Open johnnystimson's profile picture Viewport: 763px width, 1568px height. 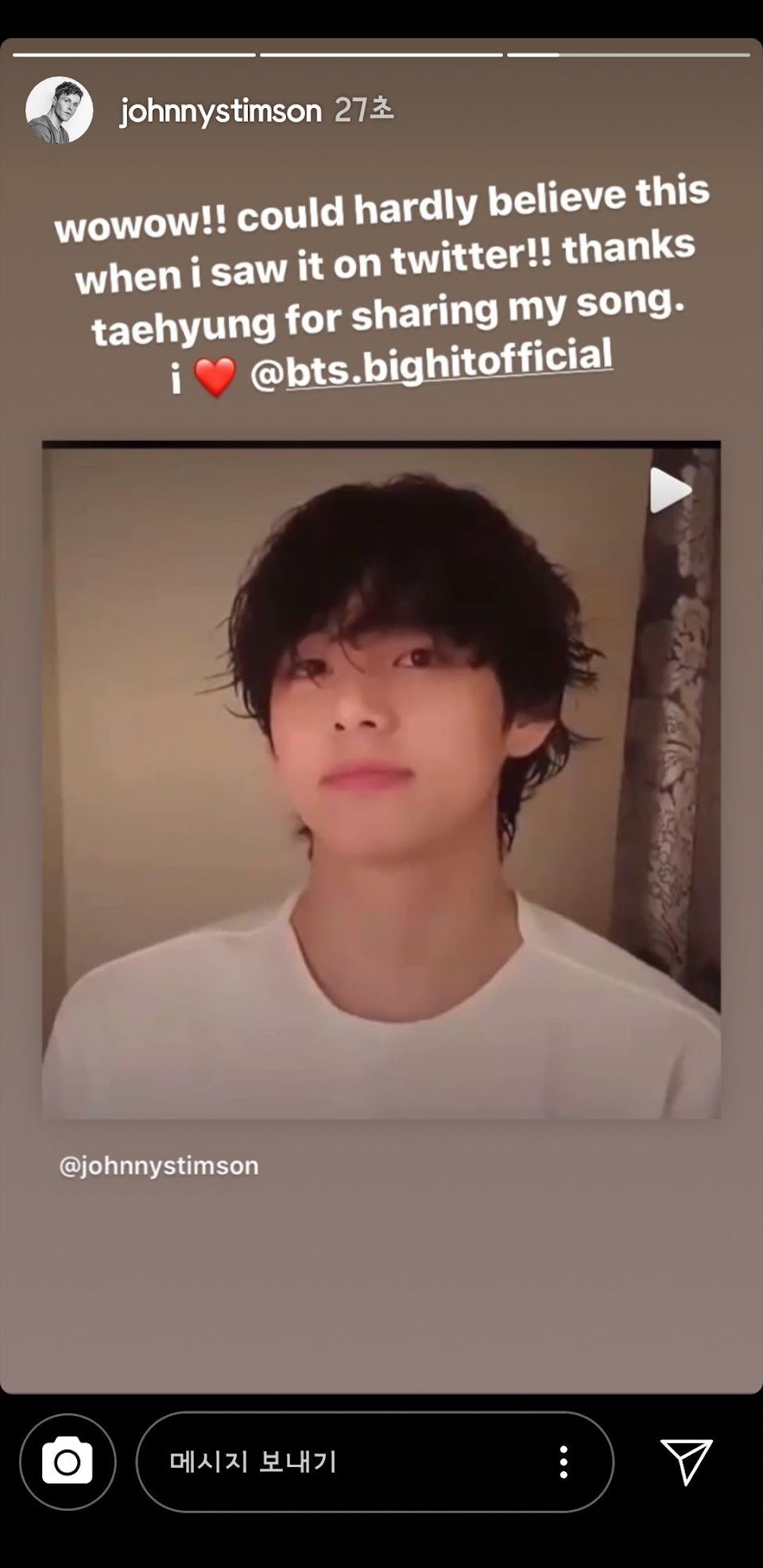pyautogui.click(x=60, y=110)
